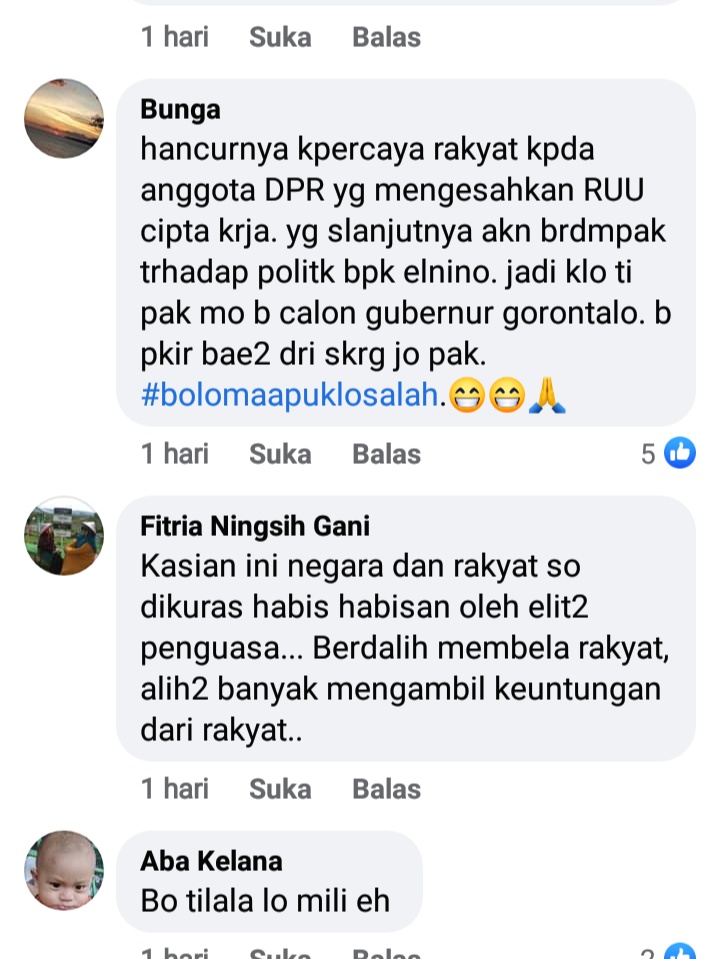Reply to Fitria Ningsih Gani's comment
The image size is (720, 959).
click(x=386, y=789)
